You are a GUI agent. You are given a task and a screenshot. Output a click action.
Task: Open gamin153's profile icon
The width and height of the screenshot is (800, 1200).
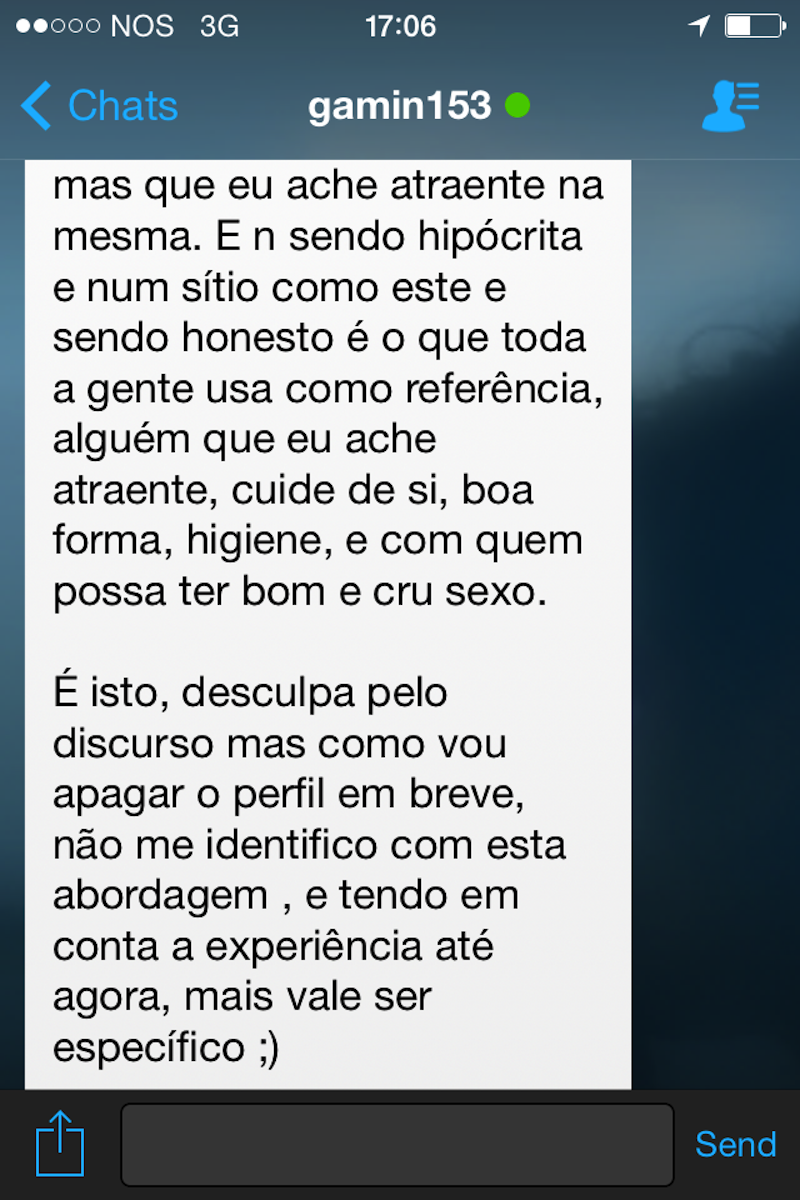(730, 106)
